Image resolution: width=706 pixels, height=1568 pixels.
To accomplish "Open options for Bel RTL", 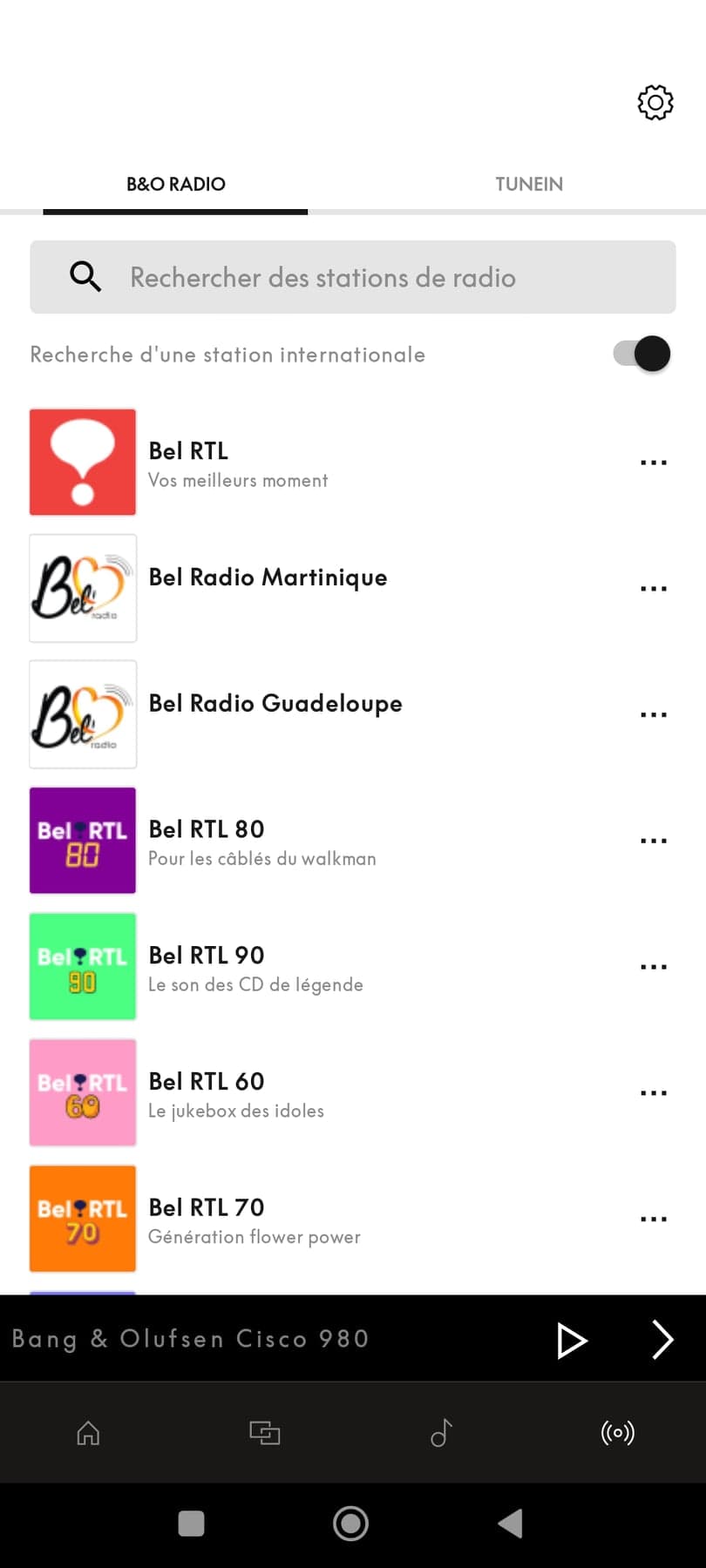I will [653, 463].
